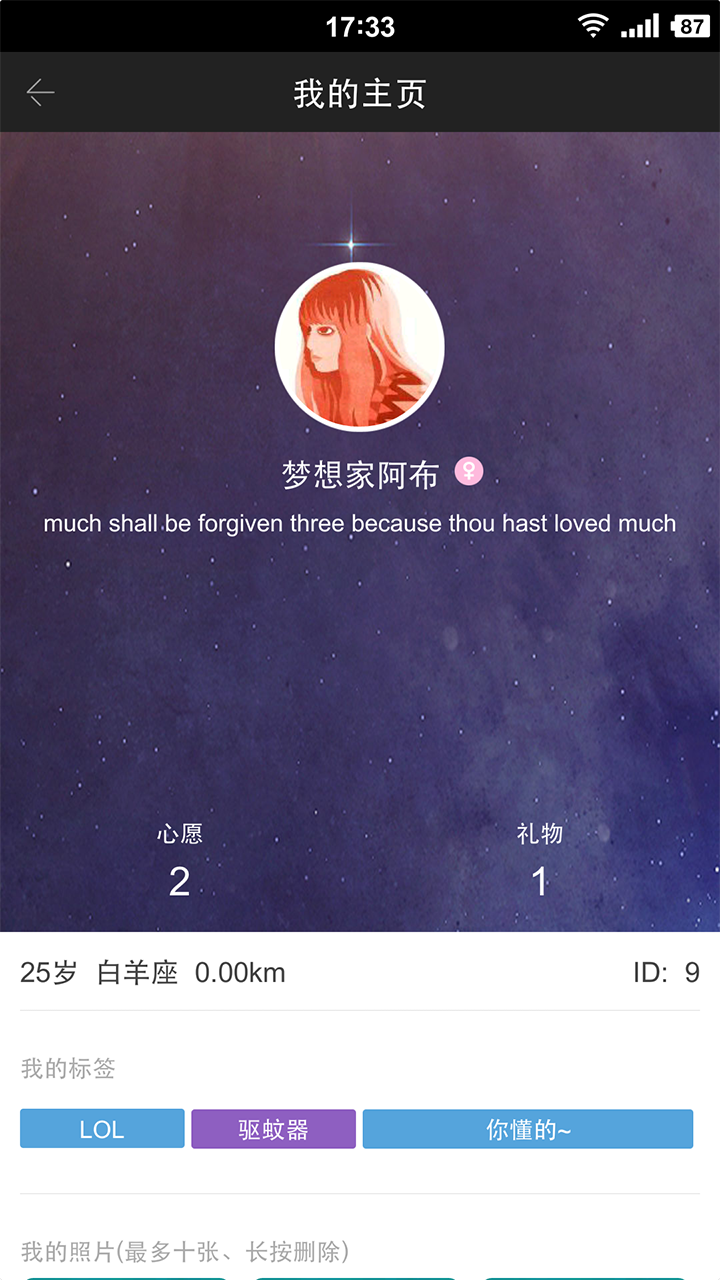Open the 礼物 gifts count

(x=540, y=862)
